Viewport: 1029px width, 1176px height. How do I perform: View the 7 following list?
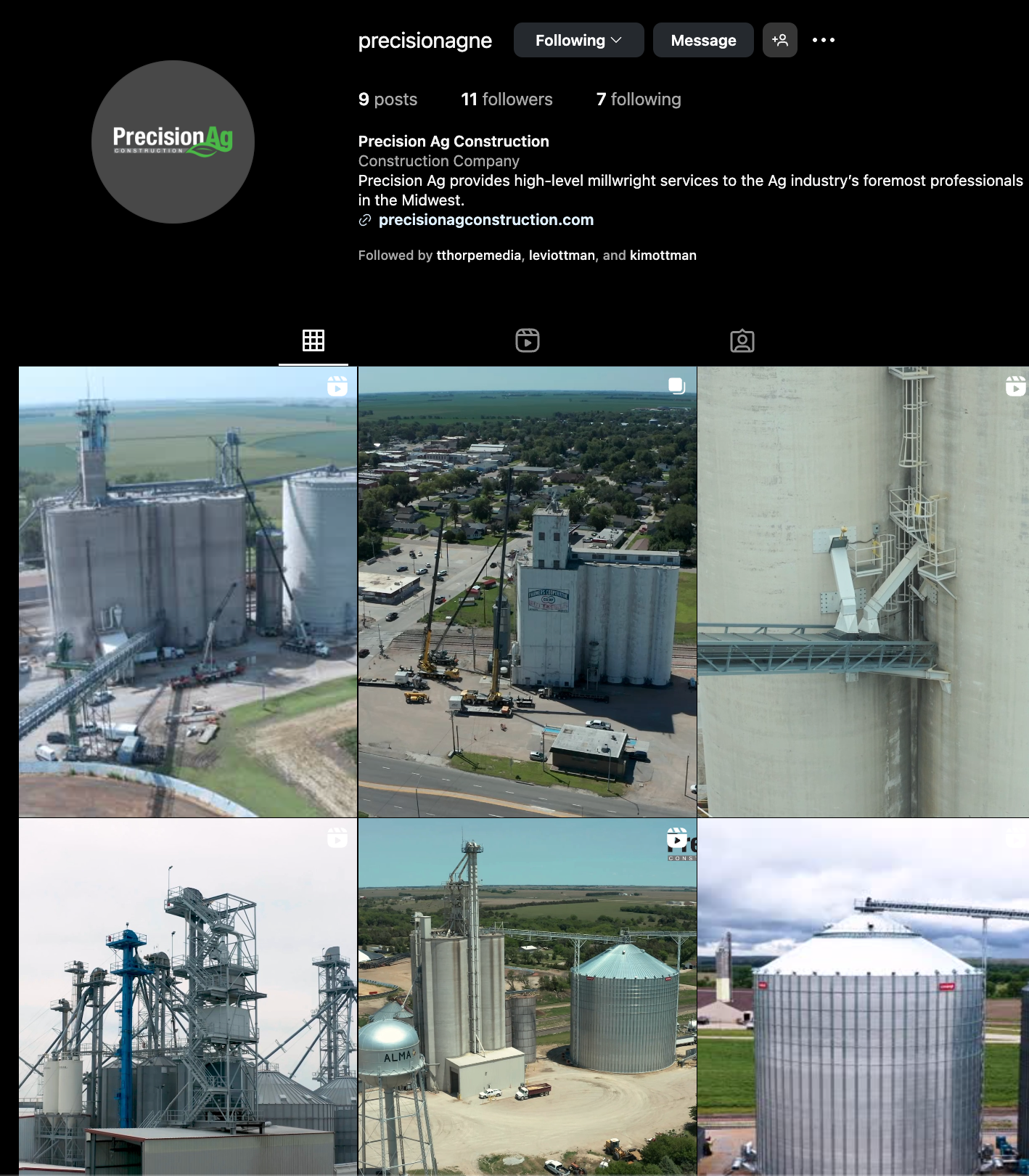point(639,99)
